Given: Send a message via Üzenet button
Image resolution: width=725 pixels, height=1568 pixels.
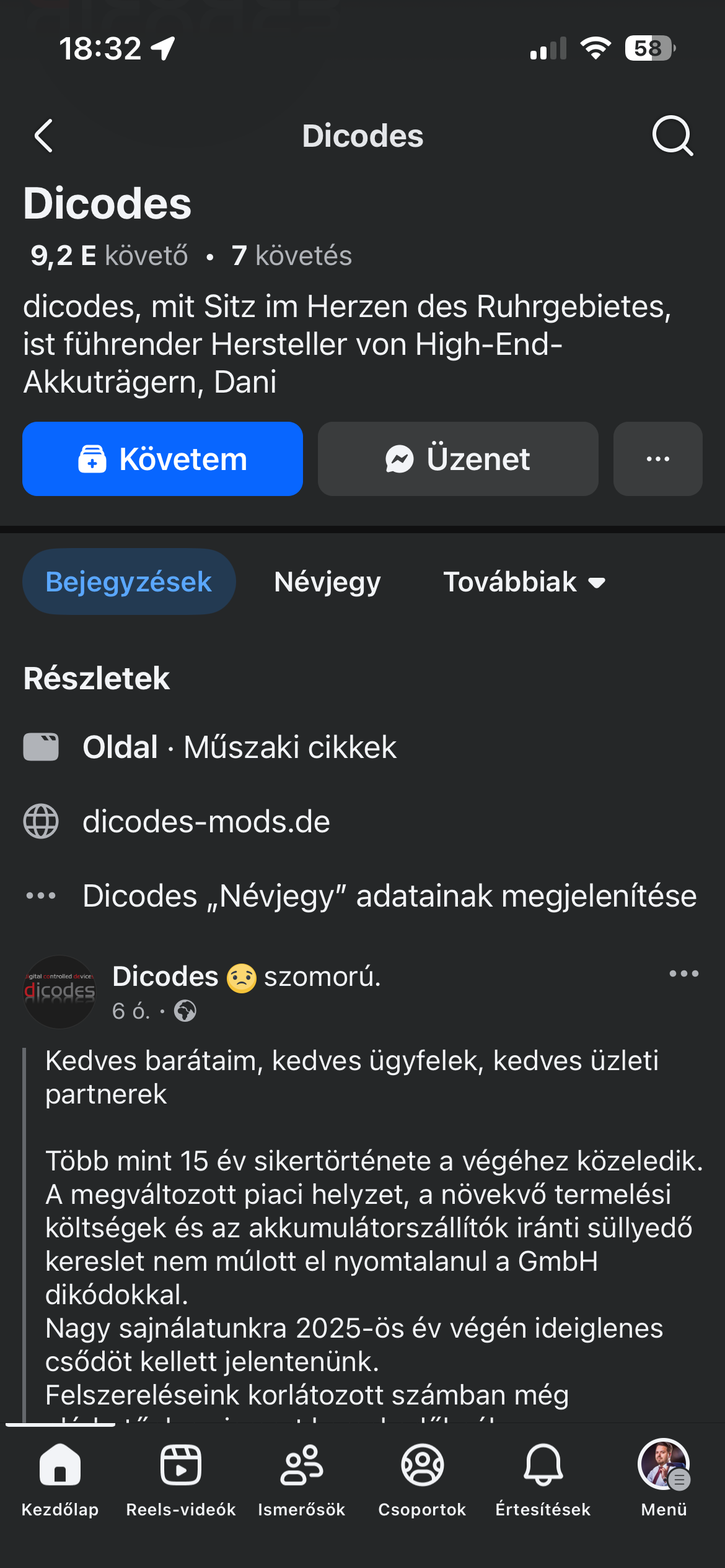Looking at the screenshot, I should 458,459.
